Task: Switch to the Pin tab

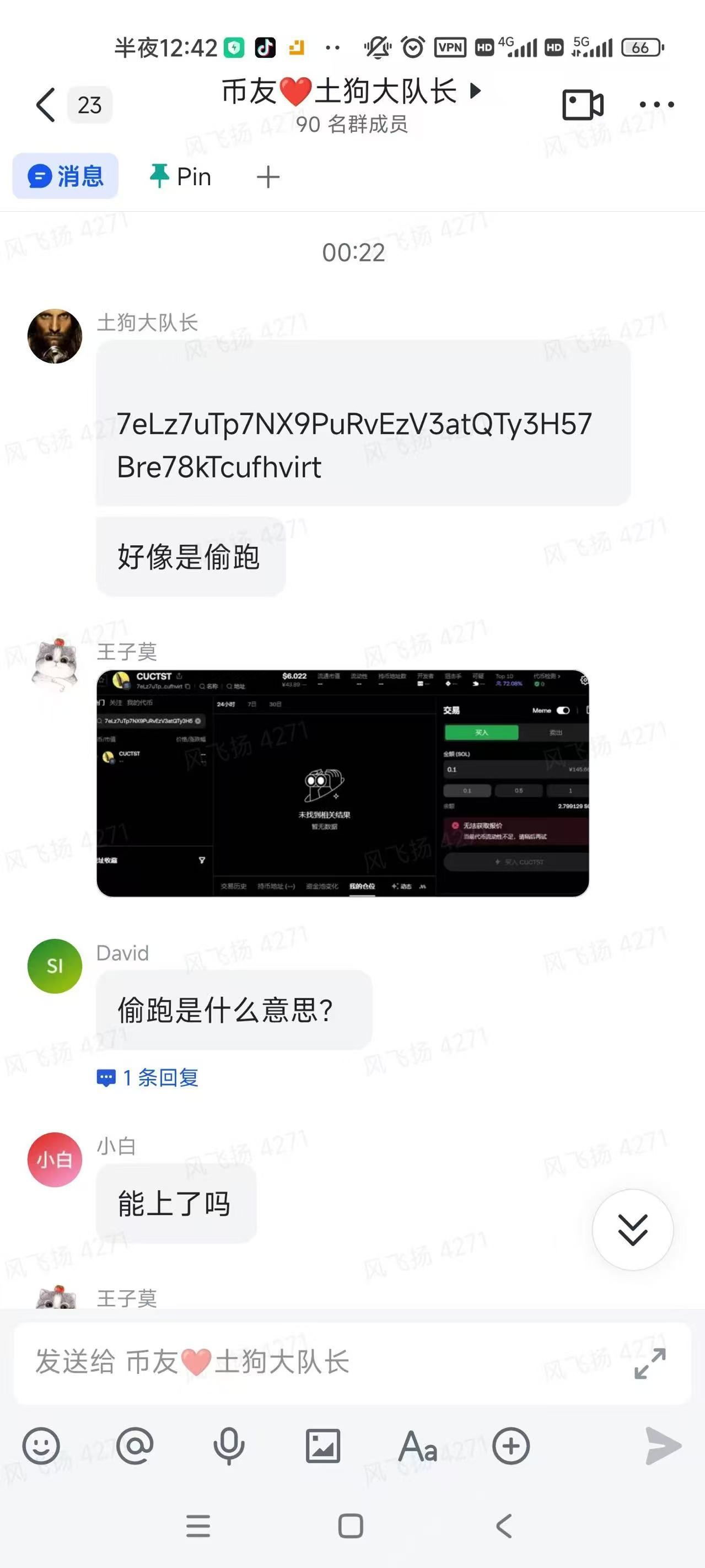Action: [180, 176]
